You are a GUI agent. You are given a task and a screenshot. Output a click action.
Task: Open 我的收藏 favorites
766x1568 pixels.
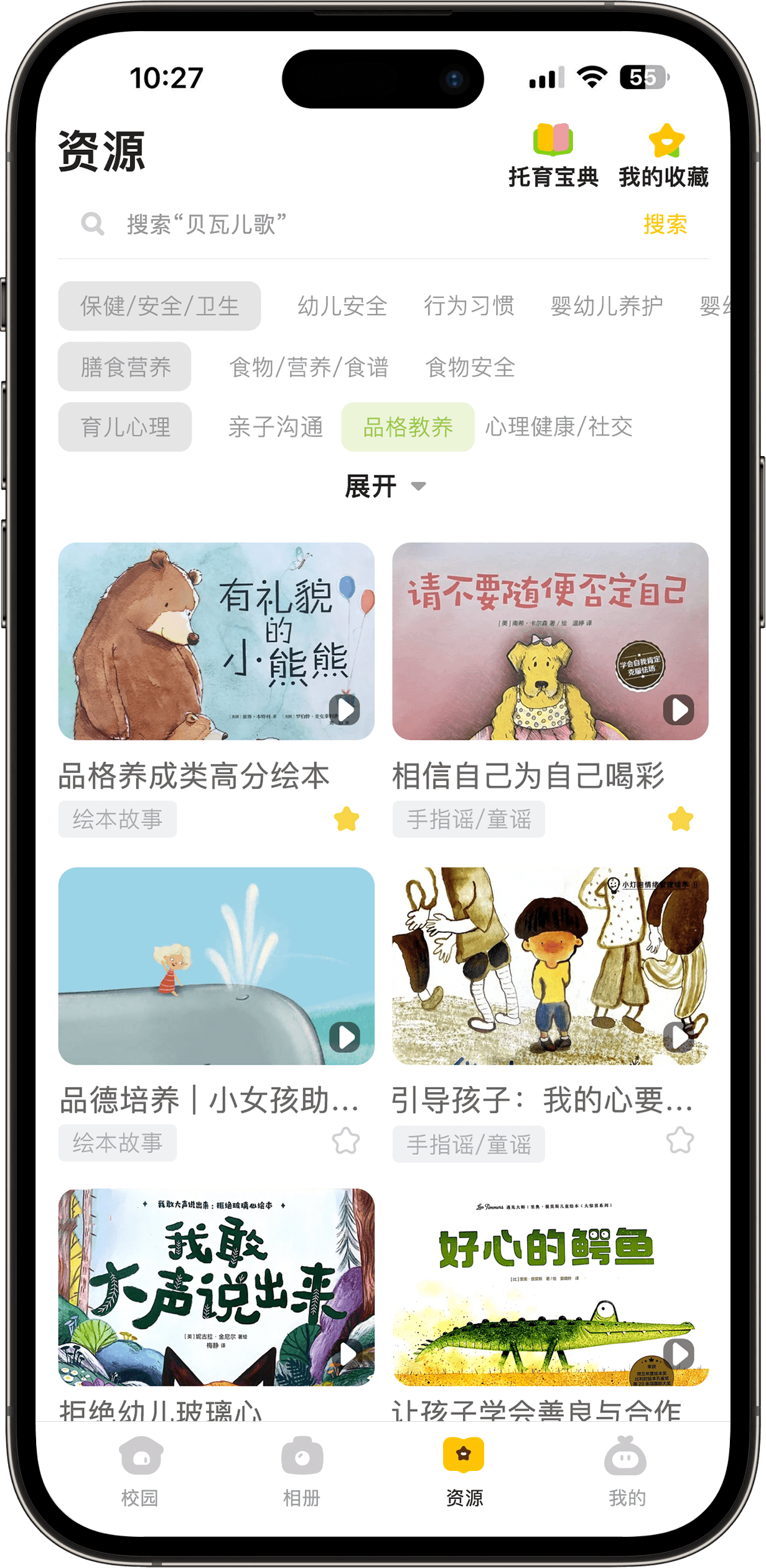click(x=663, y=156)
